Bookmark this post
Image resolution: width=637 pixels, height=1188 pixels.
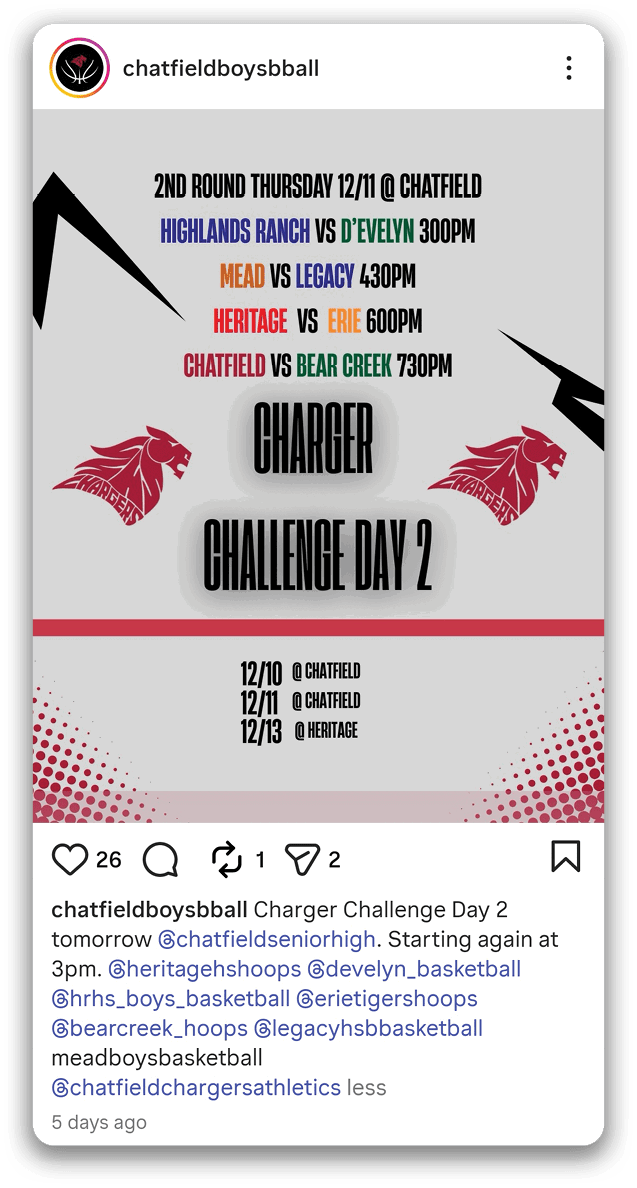tap(565, 857)
